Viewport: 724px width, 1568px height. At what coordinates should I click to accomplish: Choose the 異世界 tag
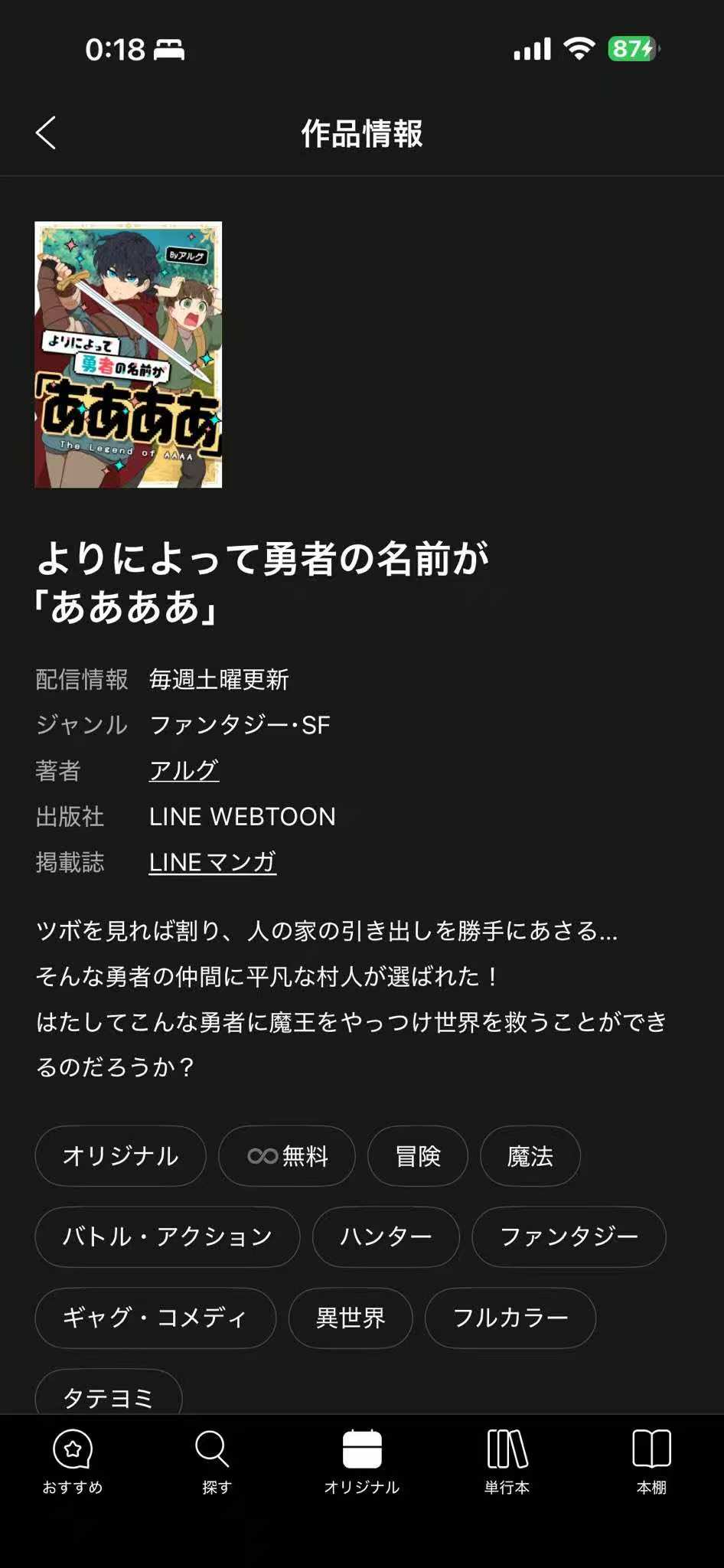(351, 1318)
